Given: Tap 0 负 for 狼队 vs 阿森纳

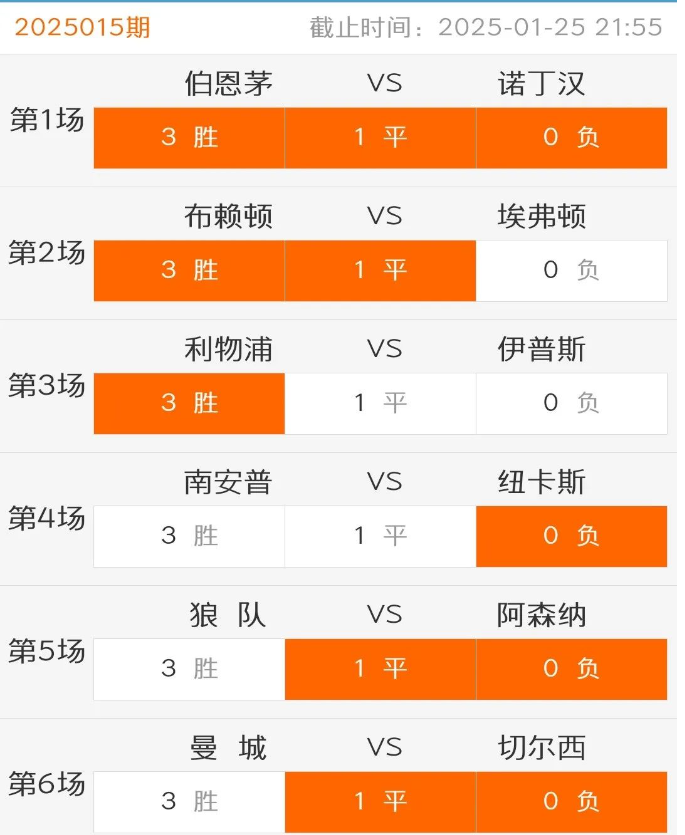Looking at the screenshot, I should [x=571, y=669].
